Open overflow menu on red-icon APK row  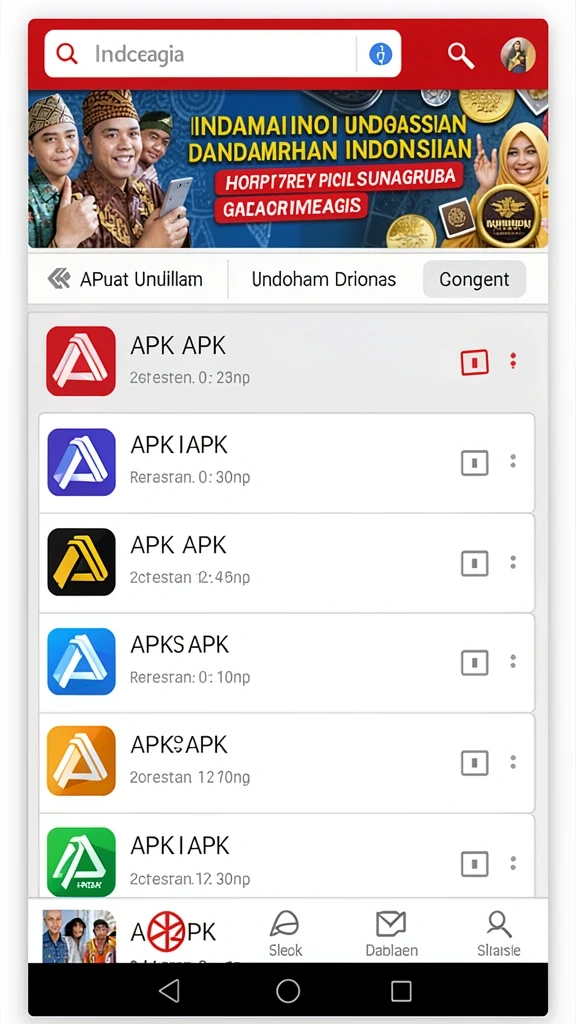[x=513, y=361]
